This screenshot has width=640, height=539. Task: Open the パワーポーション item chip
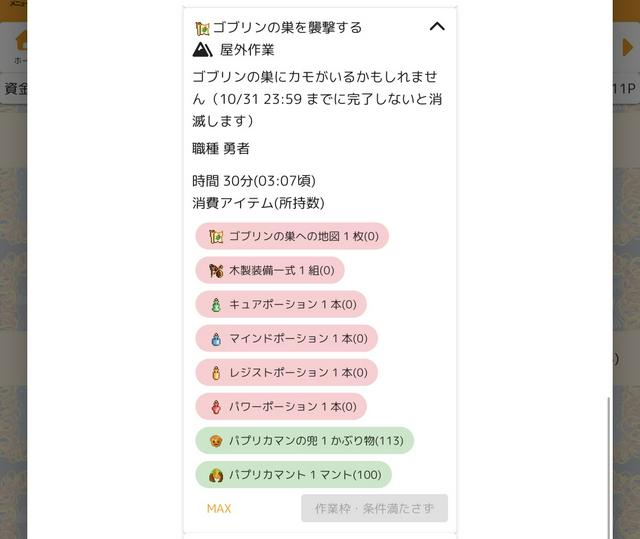pyautogui.click(x=281, y=406)
